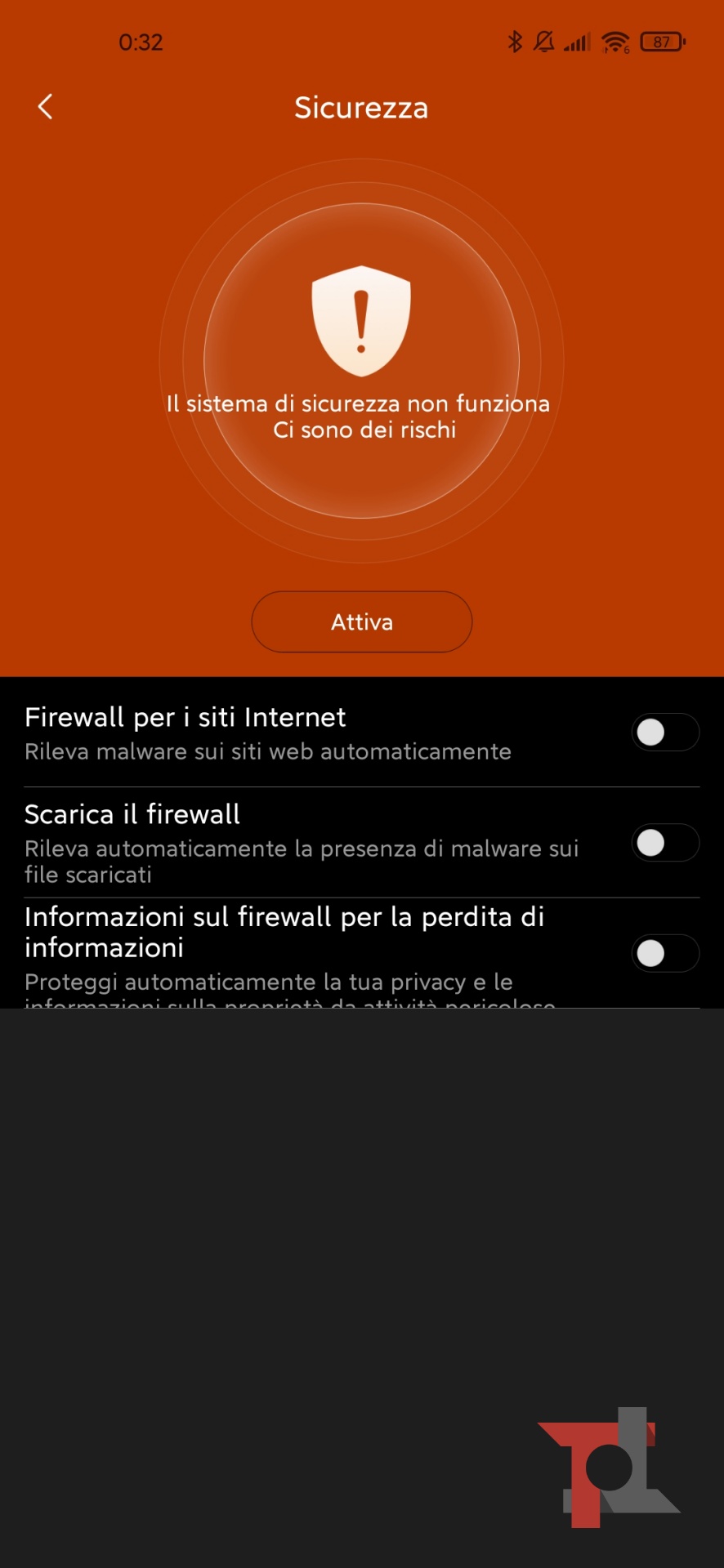Turn on Scarica il firewall switch
The width and height of the screenshot is (724, 1568).
click(x=664, y=842)
